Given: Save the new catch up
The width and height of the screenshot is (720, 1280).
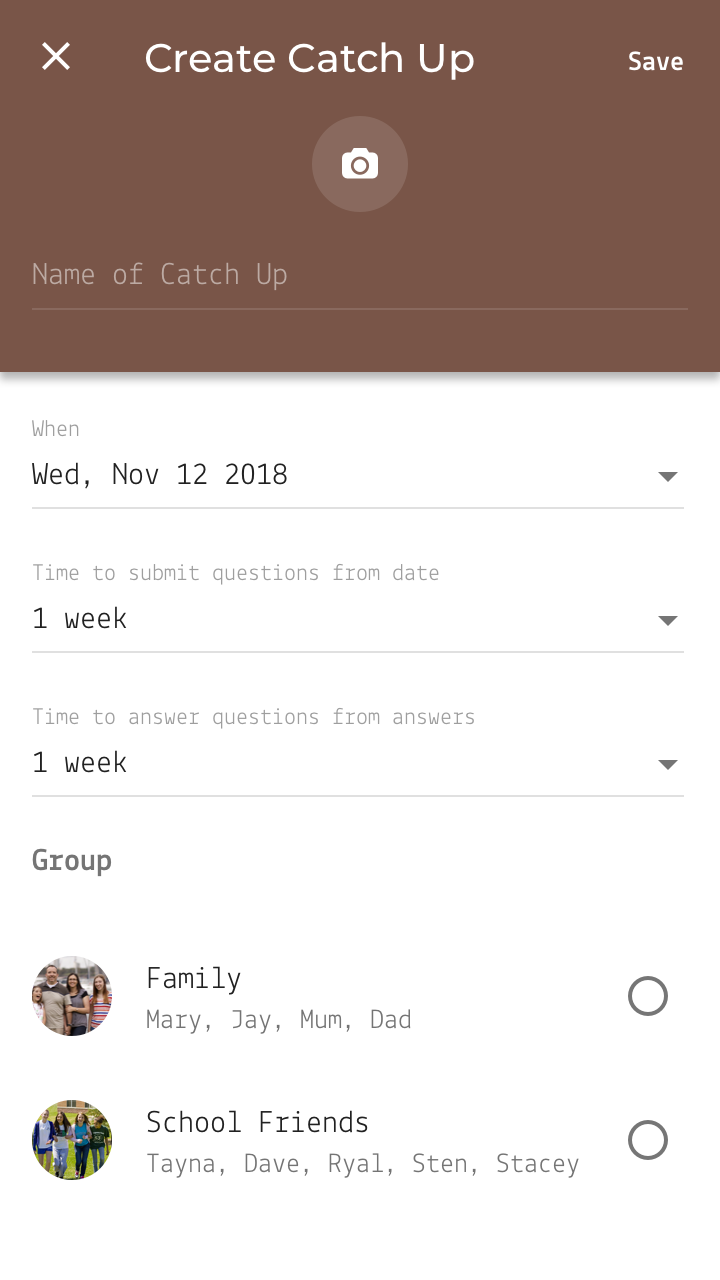Looking at the screenshot, I should tap(655, 61).
